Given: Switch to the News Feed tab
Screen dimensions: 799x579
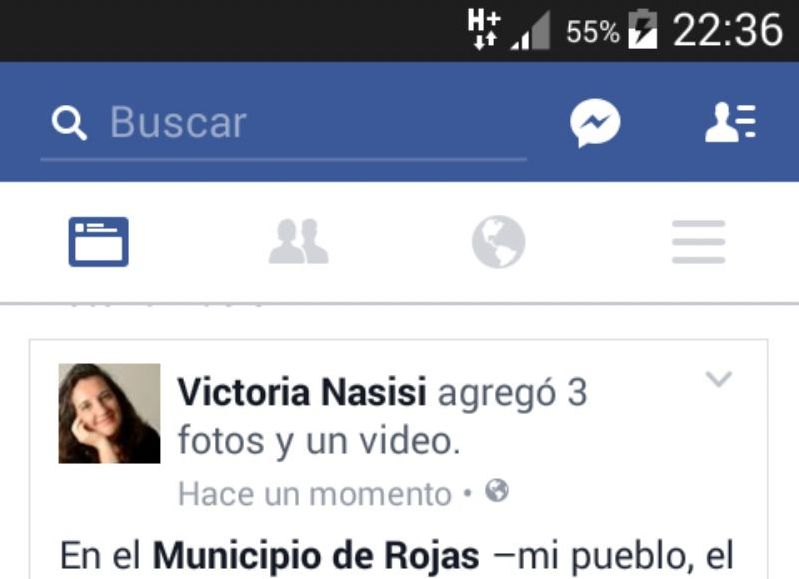Looking at the screenshot, I should coord(98,242).
